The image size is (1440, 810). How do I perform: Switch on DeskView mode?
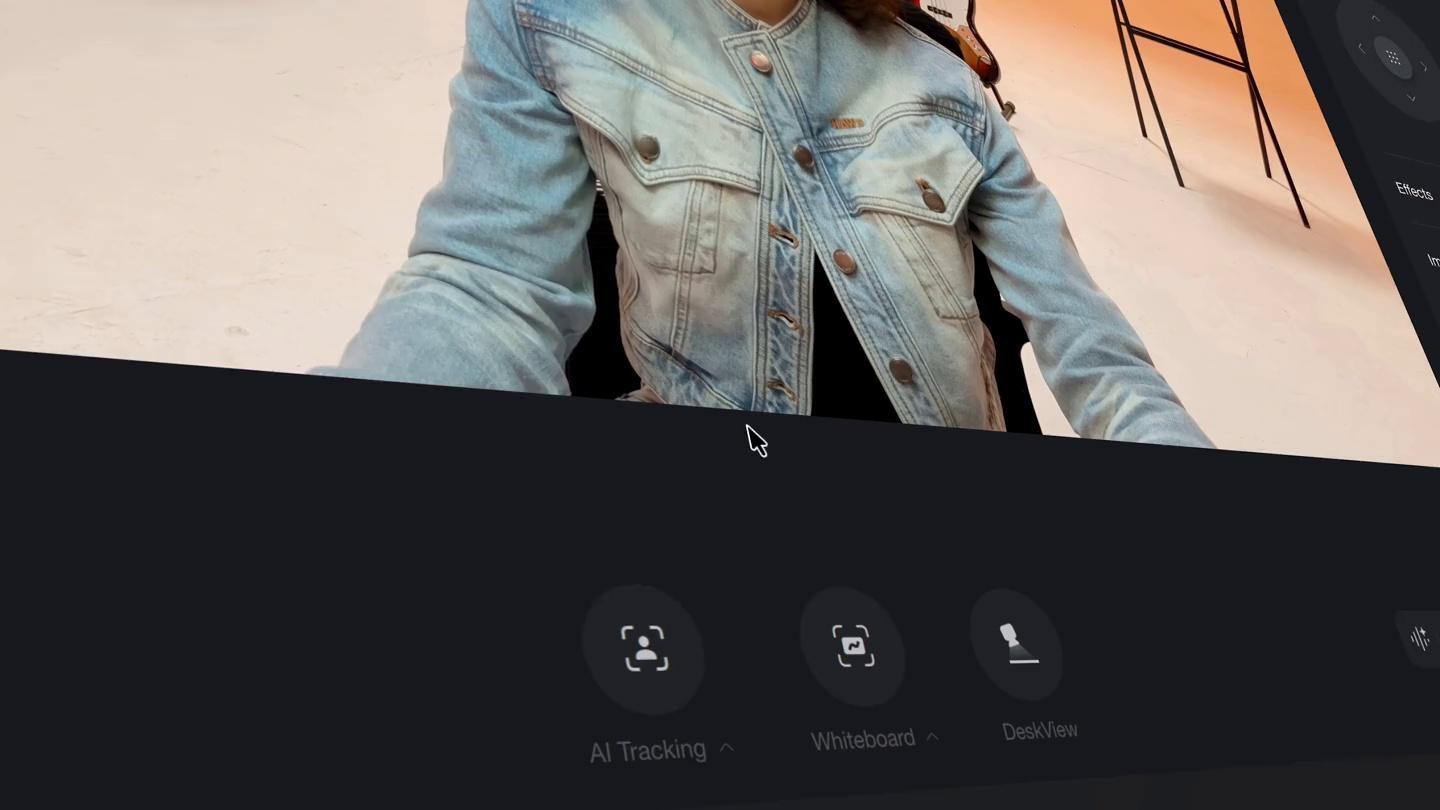pyautogui.click(x=1017, y=644)
